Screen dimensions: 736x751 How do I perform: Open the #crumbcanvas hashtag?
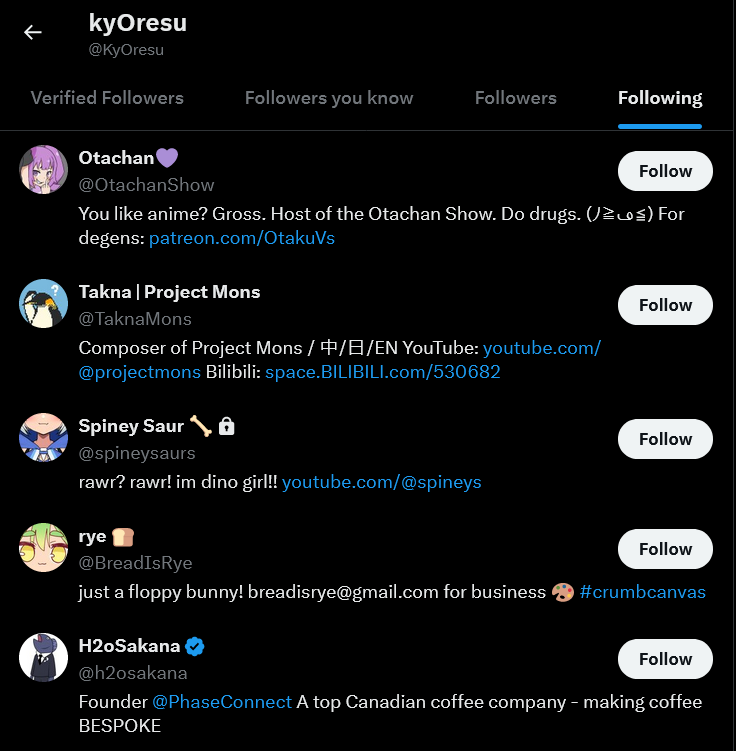(x=643, y=592)
